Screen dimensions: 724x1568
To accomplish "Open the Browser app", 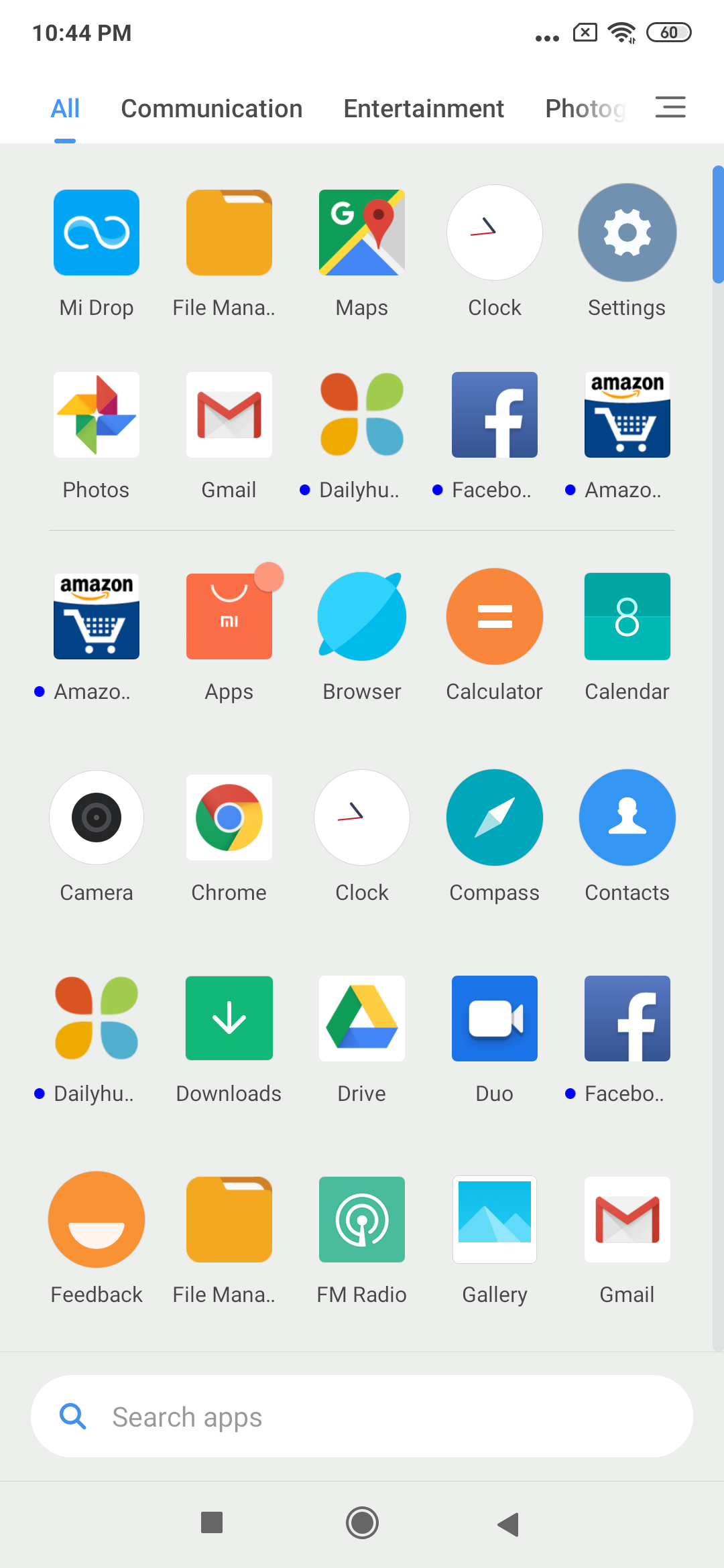I will [362, 616].
